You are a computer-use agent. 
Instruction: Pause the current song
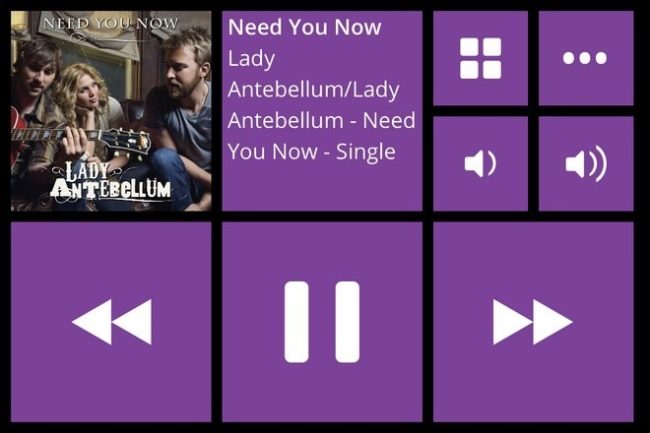[x=322, y=322]
